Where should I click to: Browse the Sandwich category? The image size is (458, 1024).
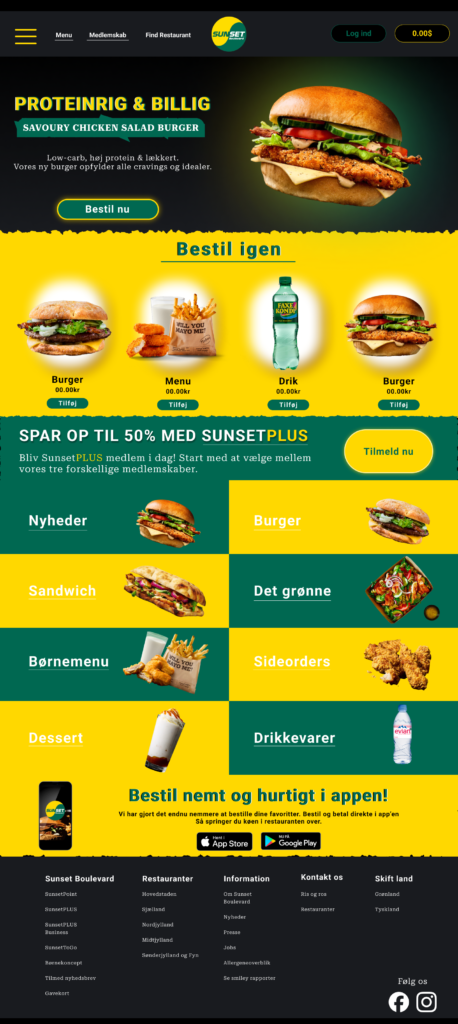[114, 591]
